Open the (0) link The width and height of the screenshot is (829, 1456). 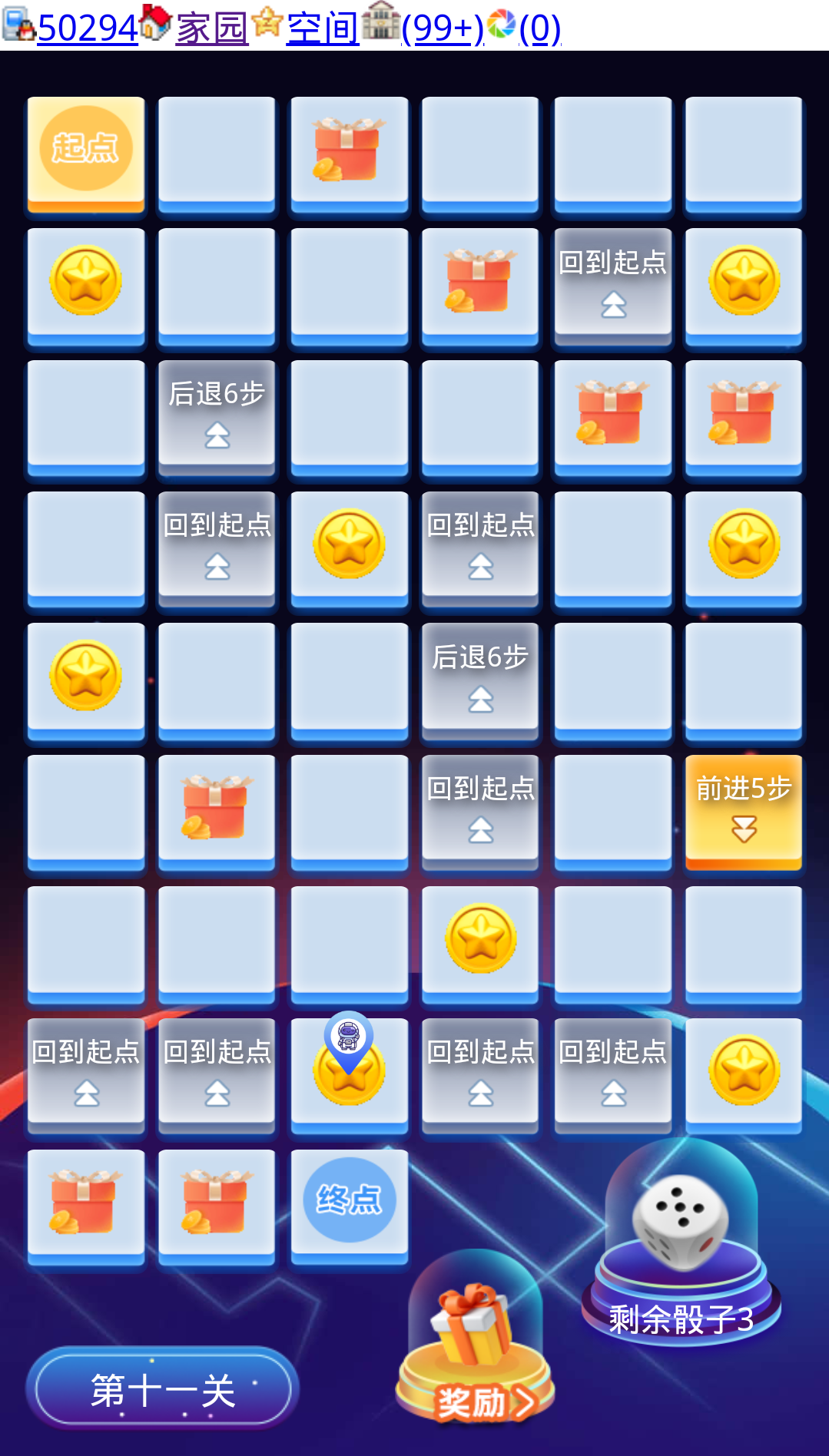point(540,28)
